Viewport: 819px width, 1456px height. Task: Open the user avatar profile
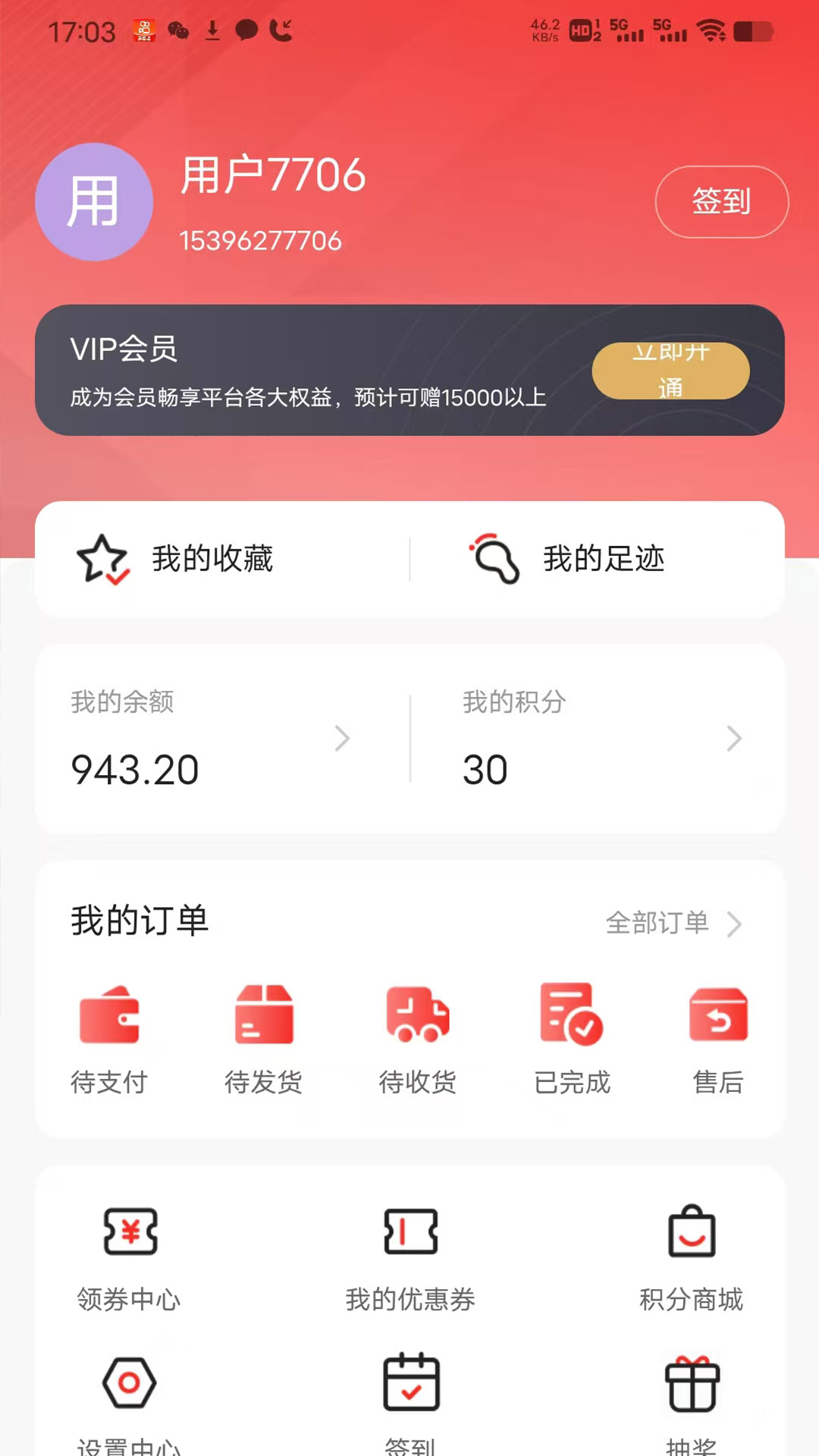click(x=94, y=202)
